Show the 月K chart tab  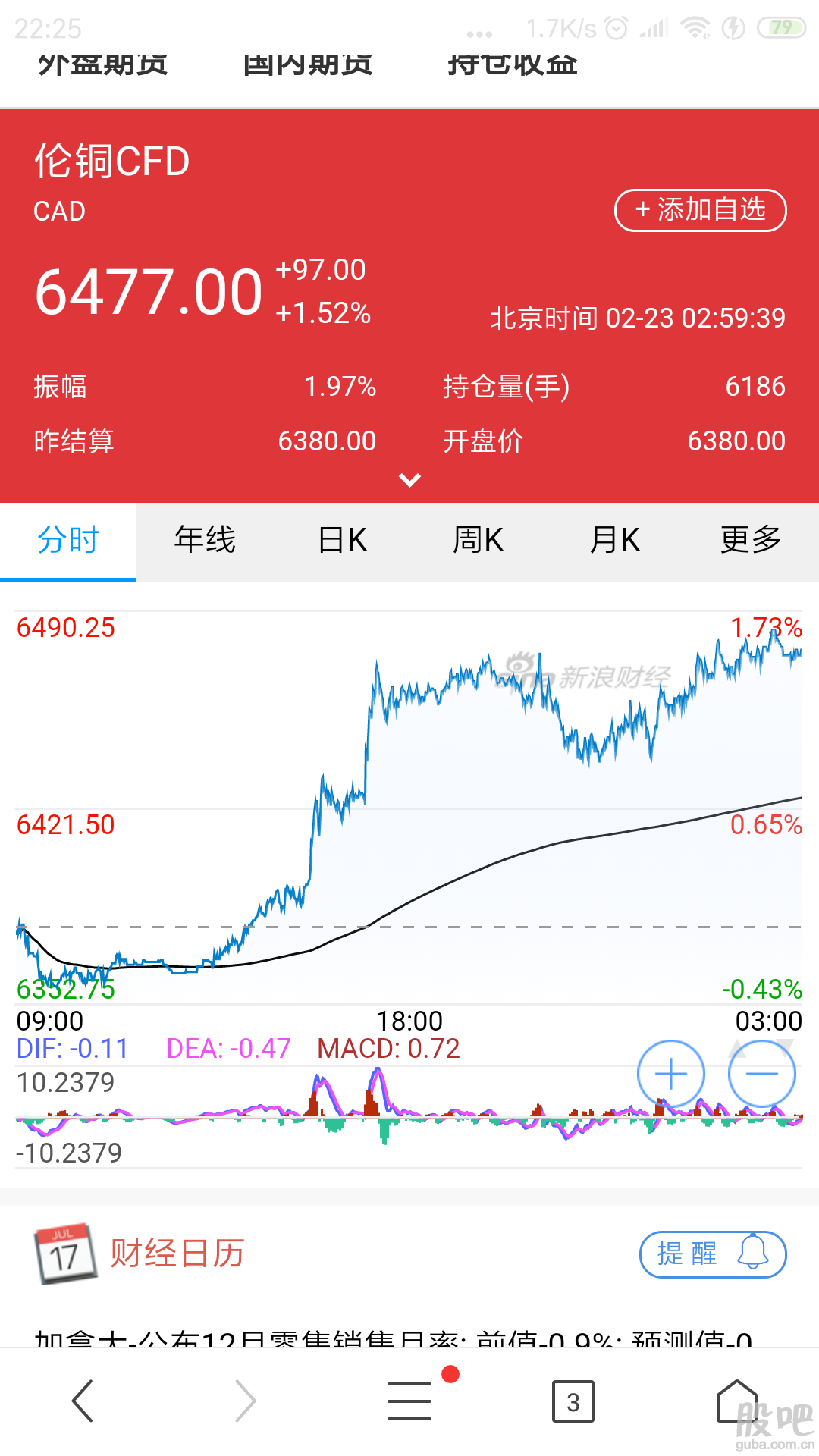coord(614,541)
